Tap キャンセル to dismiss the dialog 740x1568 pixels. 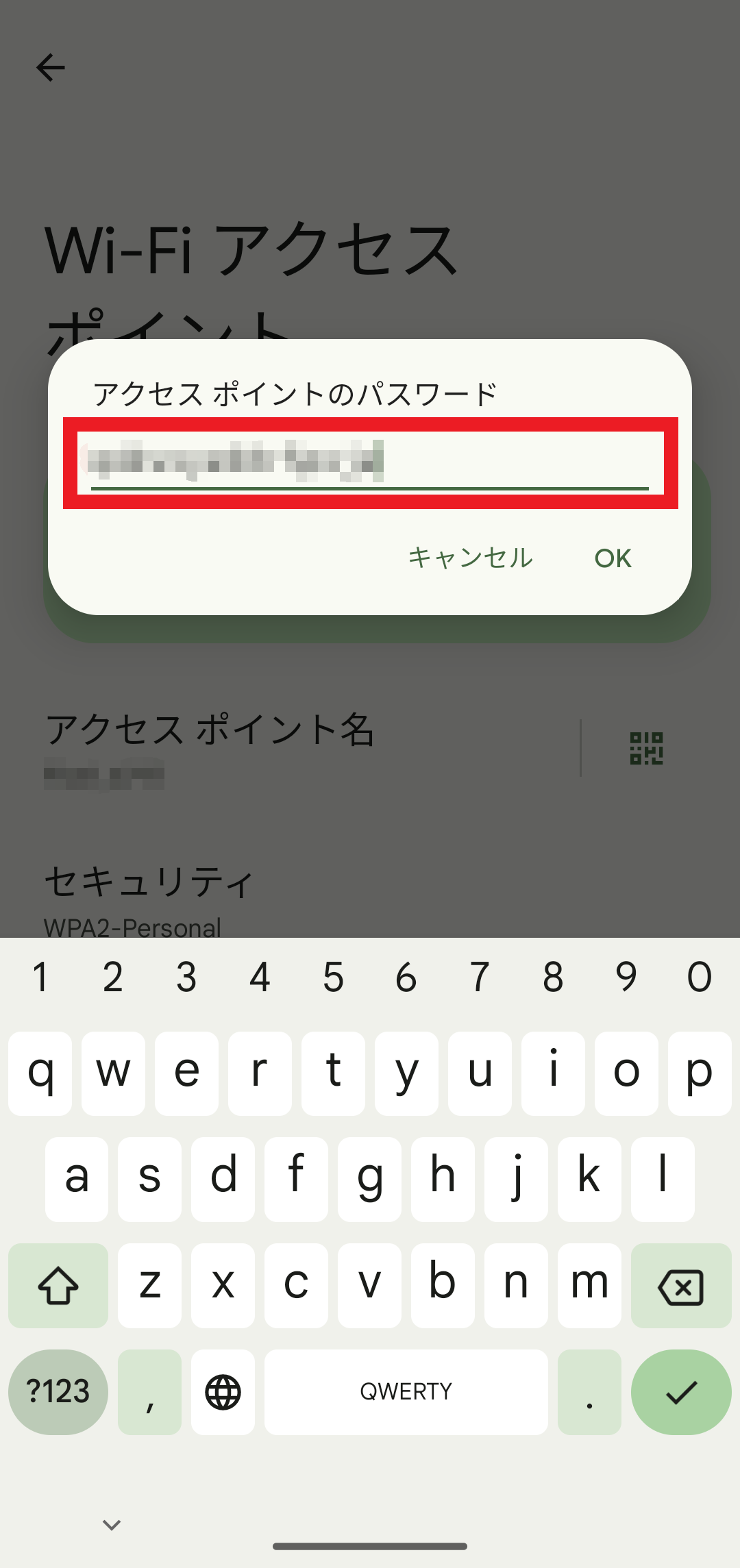tap(470, 558)
